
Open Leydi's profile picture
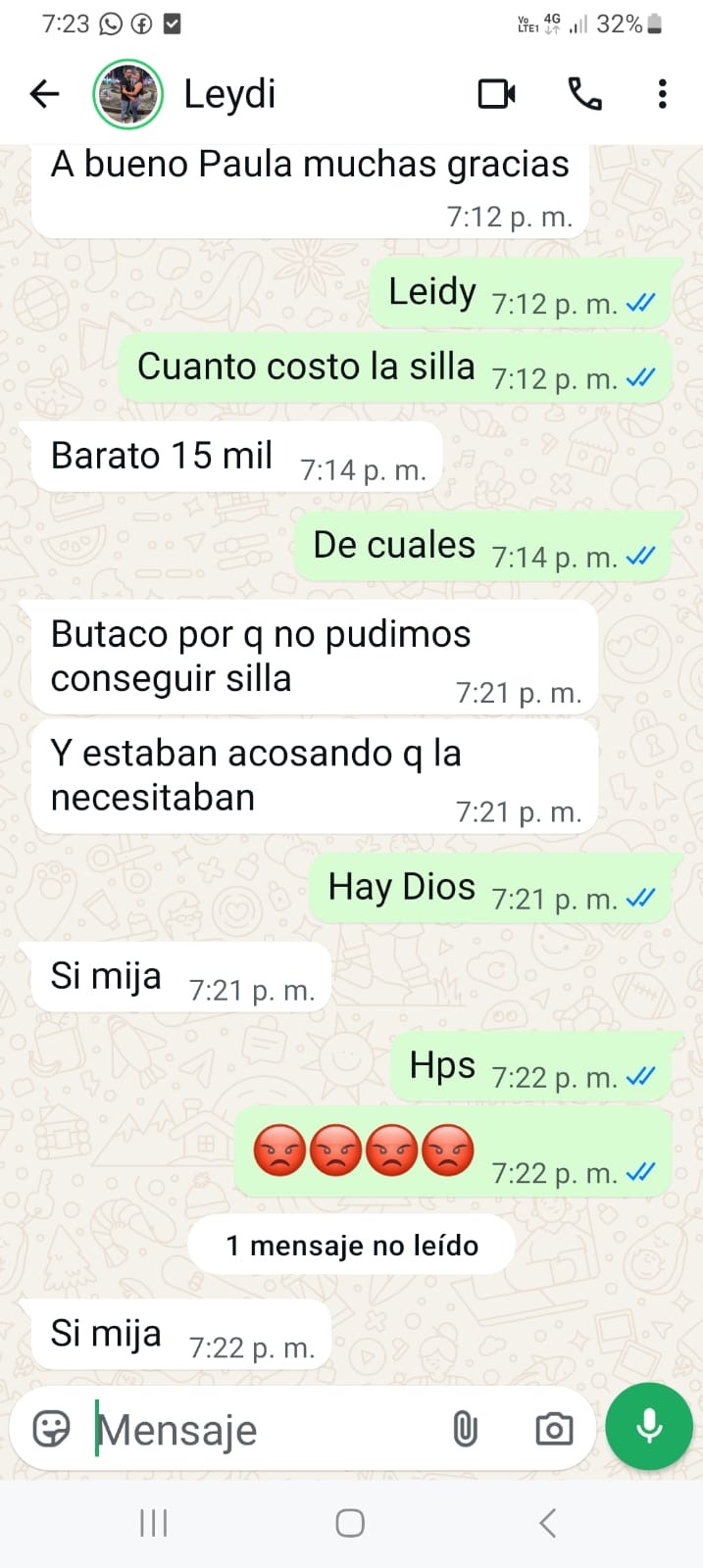click(127, 94)
